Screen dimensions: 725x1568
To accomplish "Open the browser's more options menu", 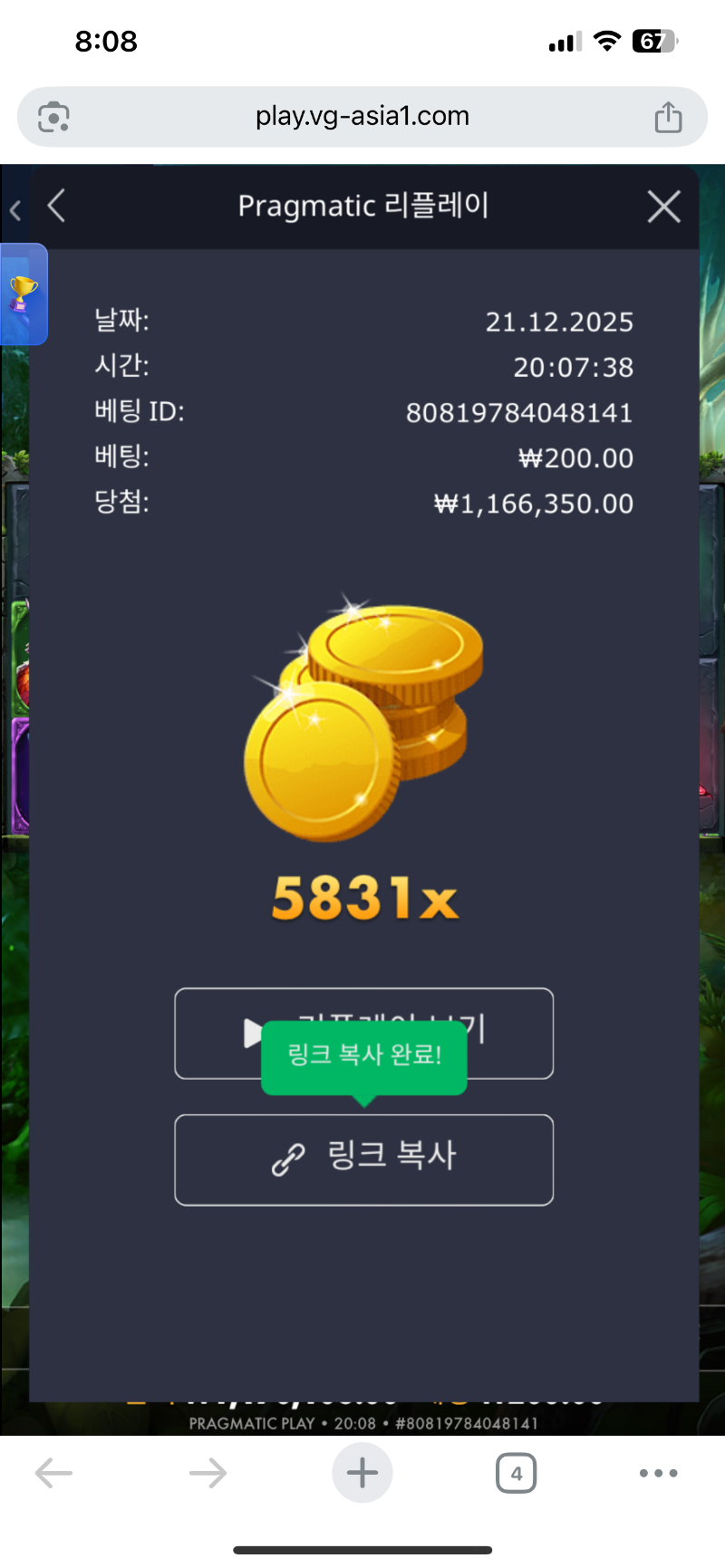I will coord(659,1473).
